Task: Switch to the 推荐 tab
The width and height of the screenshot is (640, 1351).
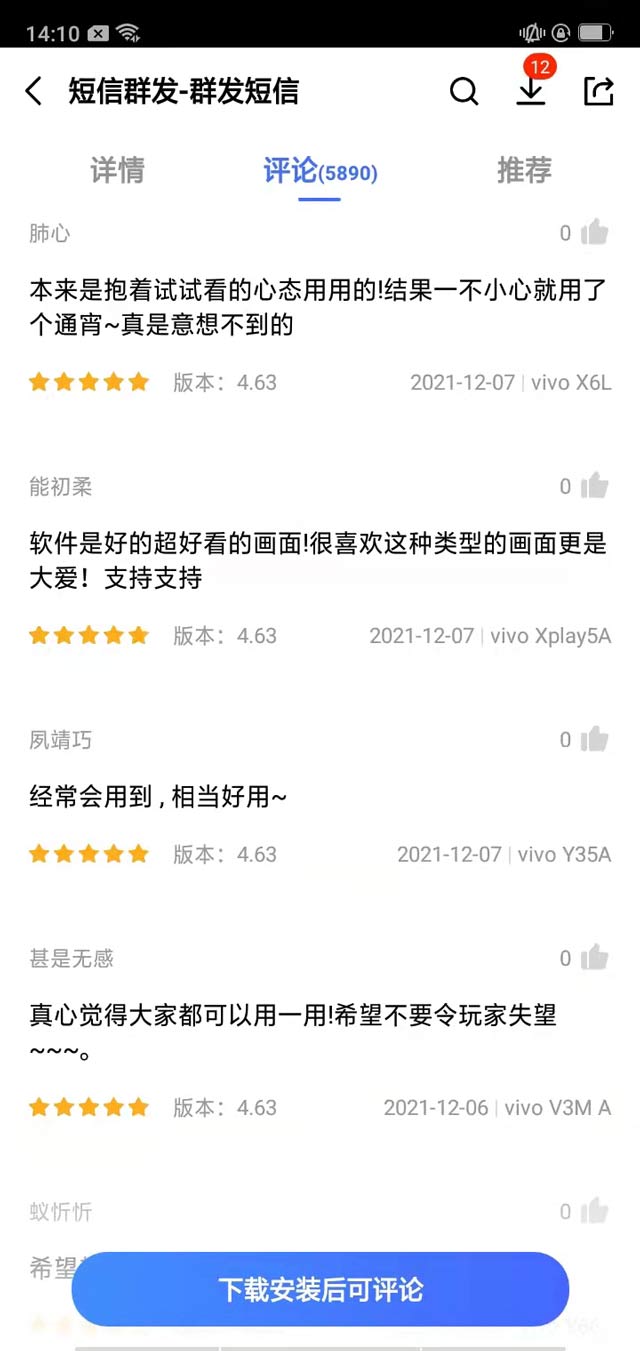Action: 524,171
